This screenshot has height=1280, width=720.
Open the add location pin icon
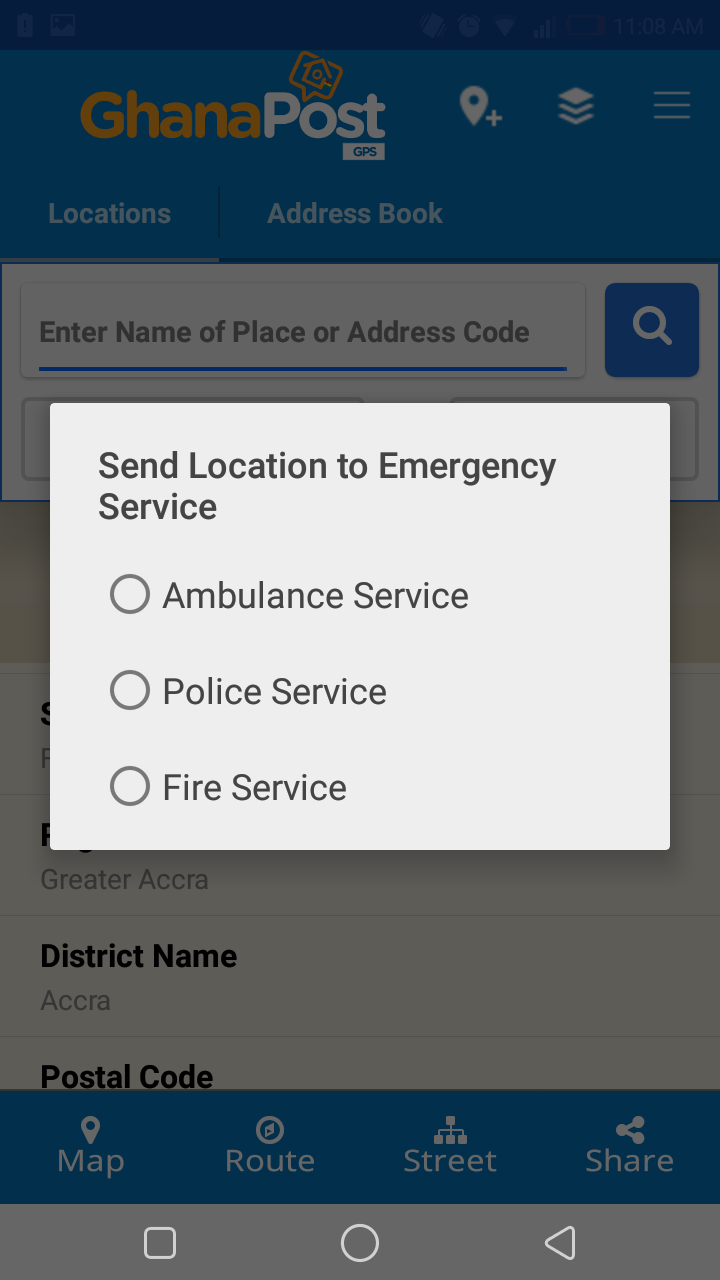(479, 106)
